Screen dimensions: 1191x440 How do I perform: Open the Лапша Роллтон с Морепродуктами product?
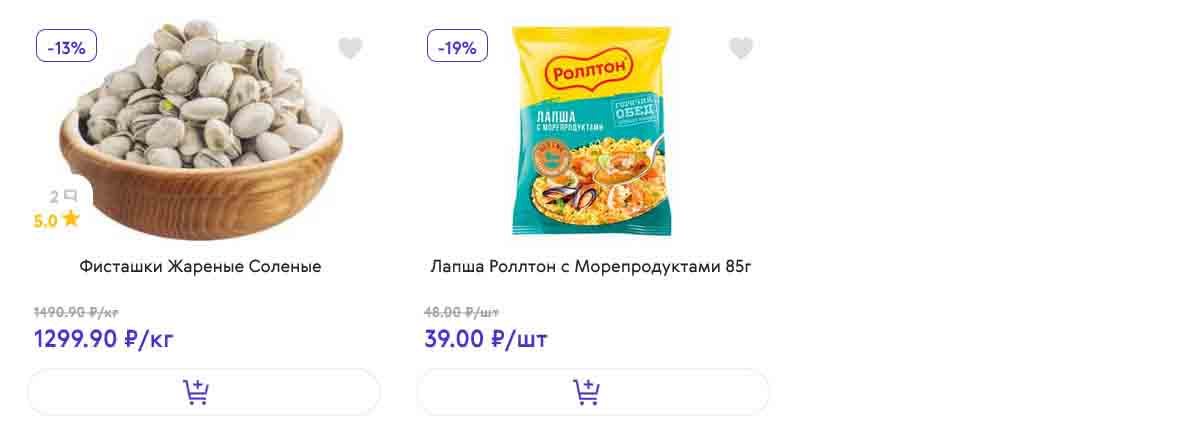click(590, 267)
